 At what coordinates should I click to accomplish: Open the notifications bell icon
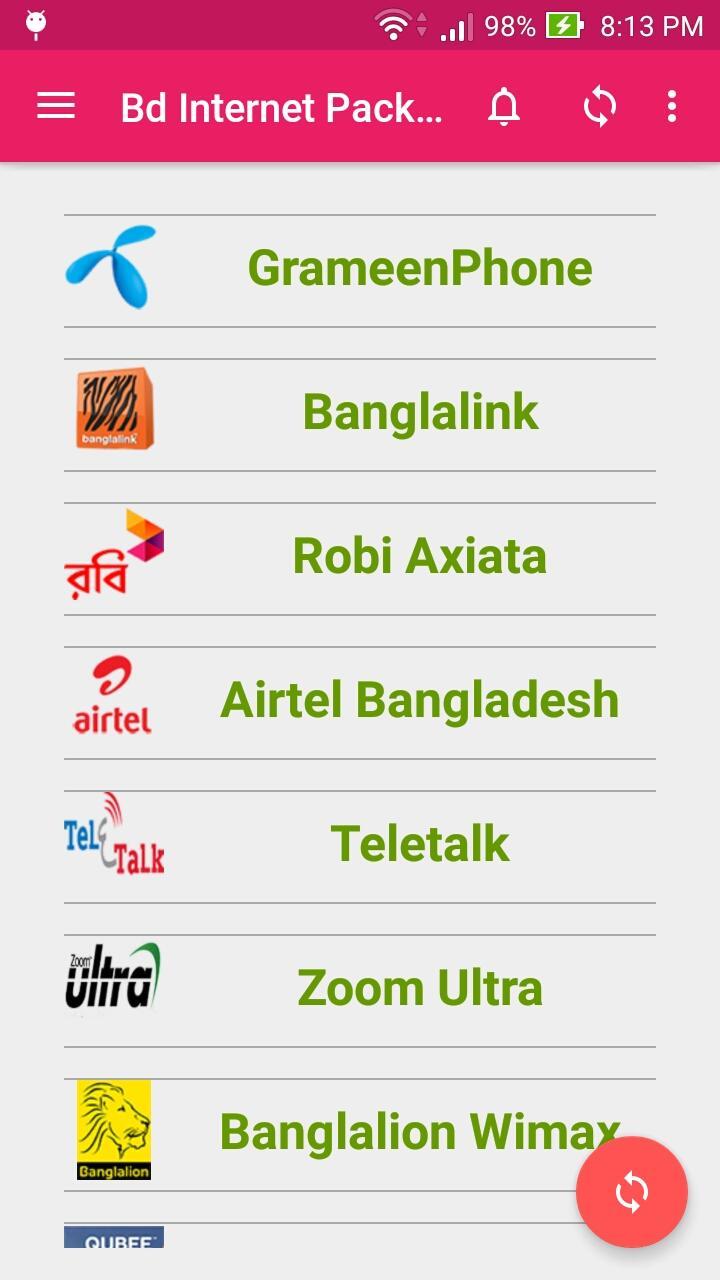(x=501, y=106)
